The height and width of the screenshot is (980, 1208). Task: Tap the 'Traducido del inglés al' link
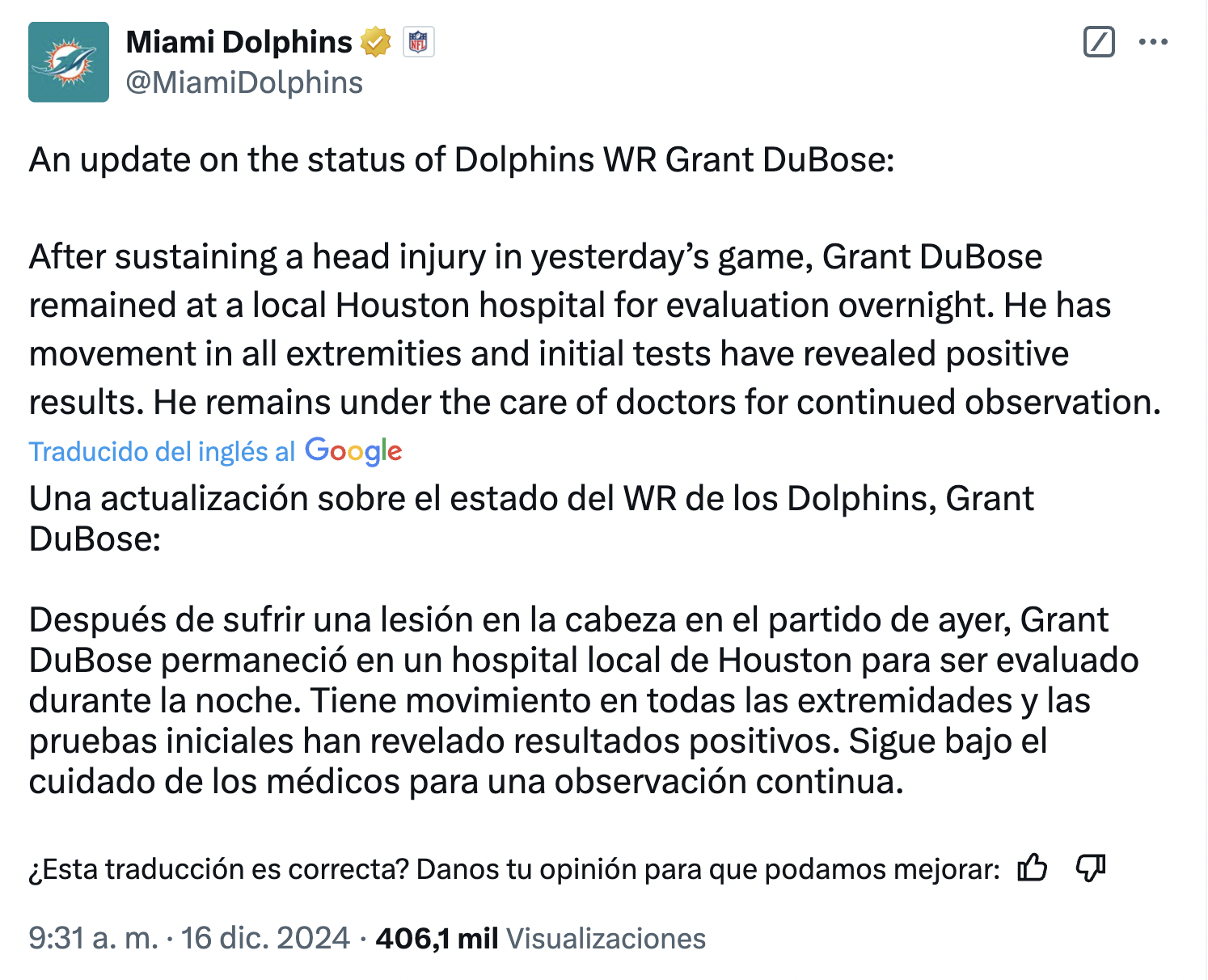[162, 451]
